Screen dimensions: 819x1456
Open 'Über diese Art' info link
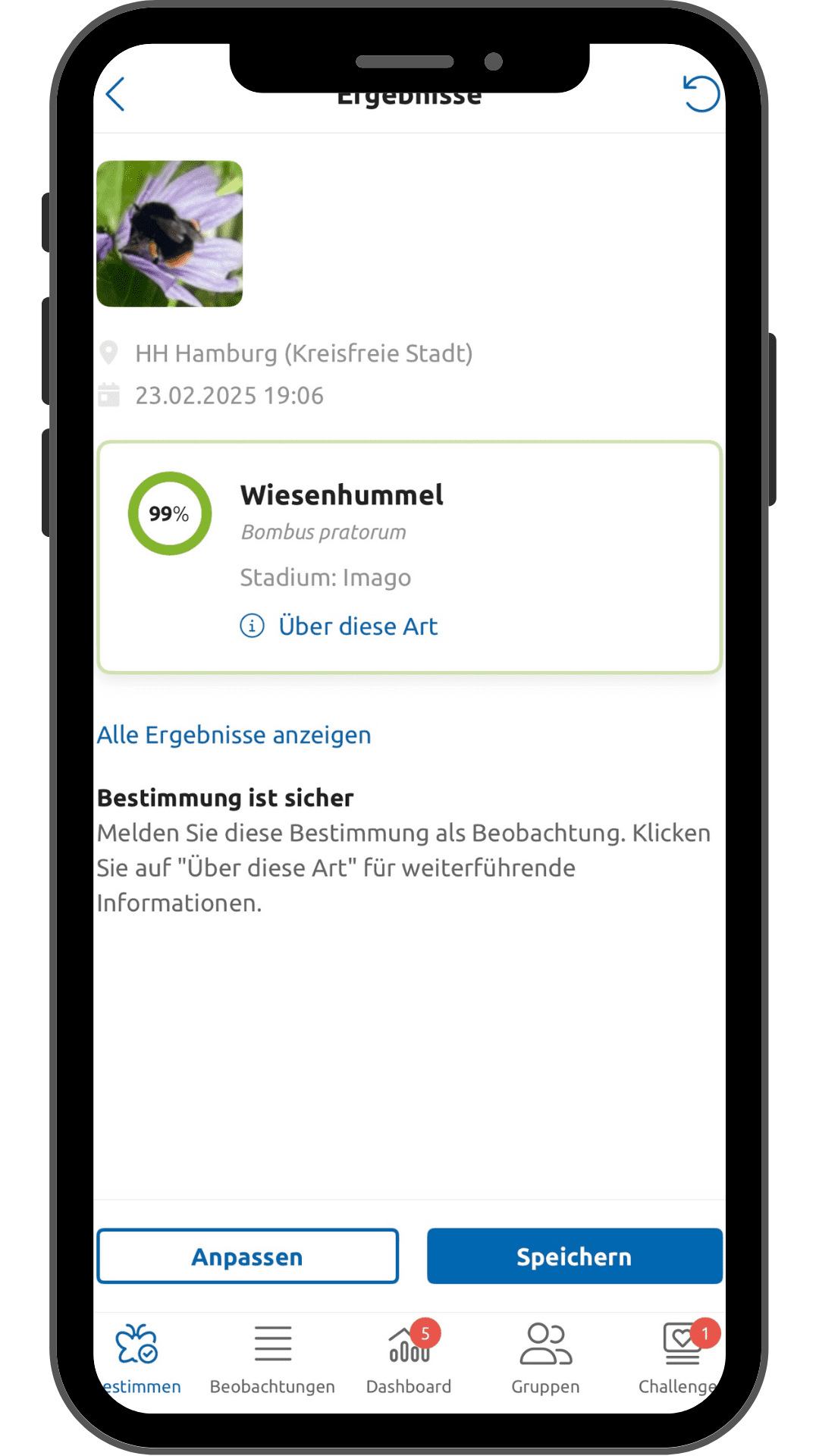tap(357, 626)
